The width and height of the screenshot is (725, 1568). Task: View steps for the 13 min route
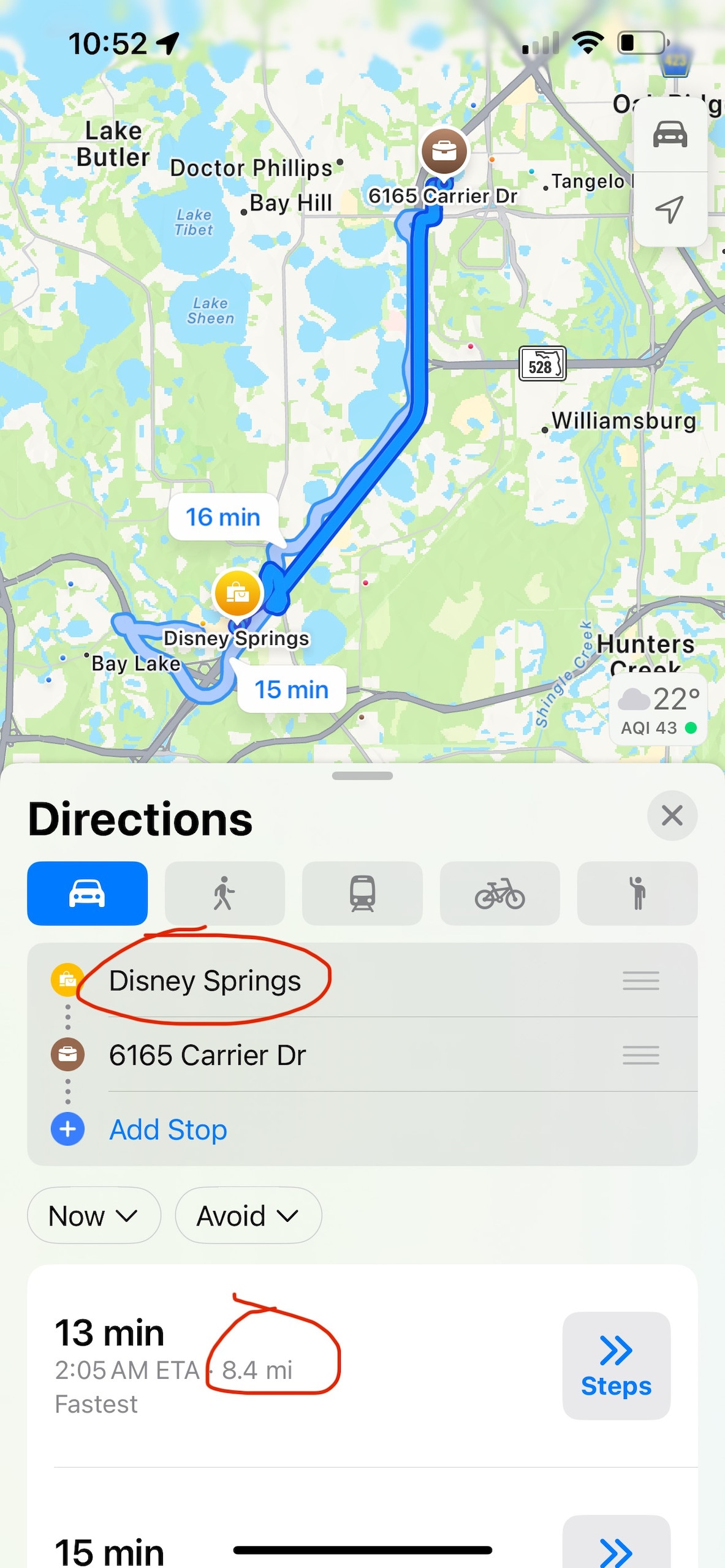pyautogui.click(x=616, y=1365)
